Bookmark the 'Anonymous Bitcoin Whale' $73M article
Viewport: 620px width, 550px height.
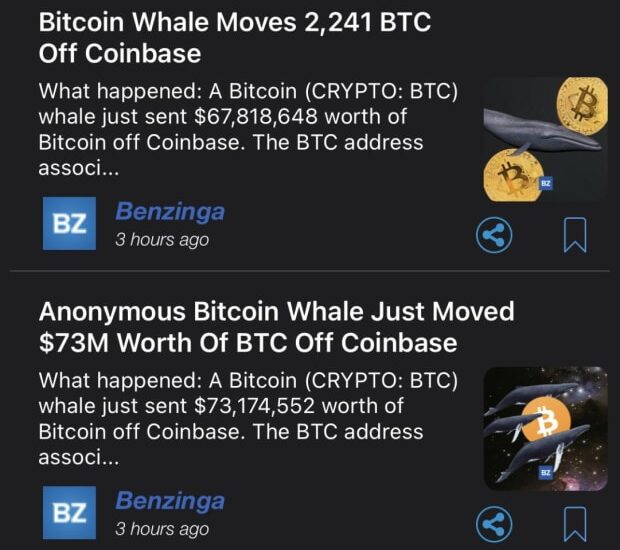574,523
